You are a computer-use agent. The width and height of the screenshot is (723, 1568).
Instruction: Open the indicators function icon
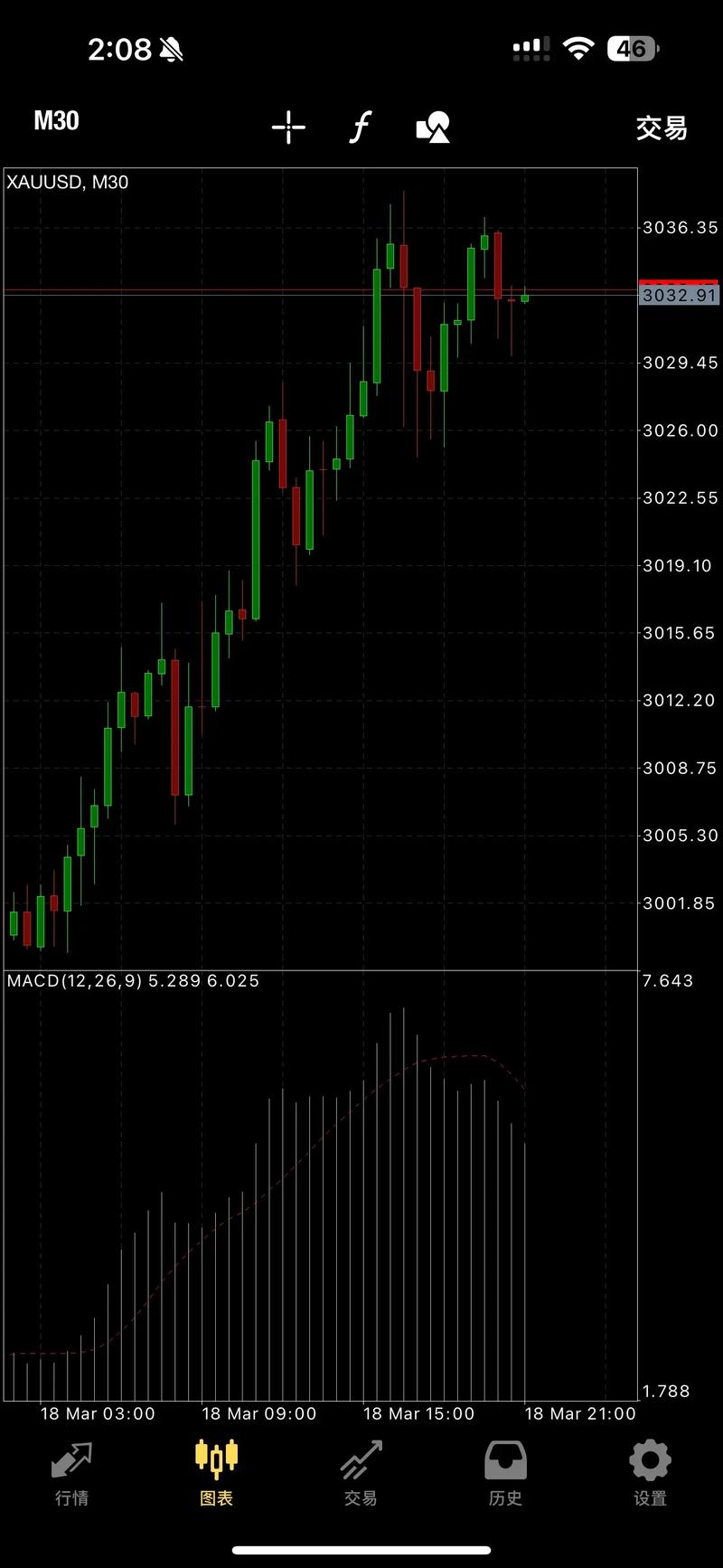click(361, 128)
